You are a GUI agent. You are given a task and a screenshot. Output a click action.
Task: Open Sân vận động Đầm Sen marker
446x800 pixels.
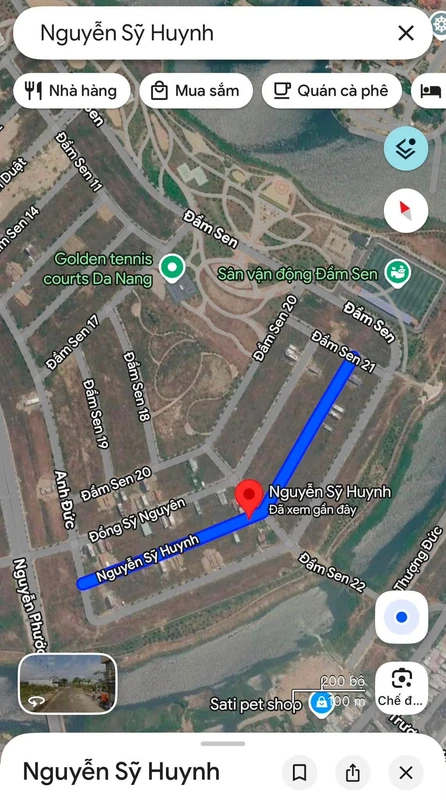tap(398, 273)
